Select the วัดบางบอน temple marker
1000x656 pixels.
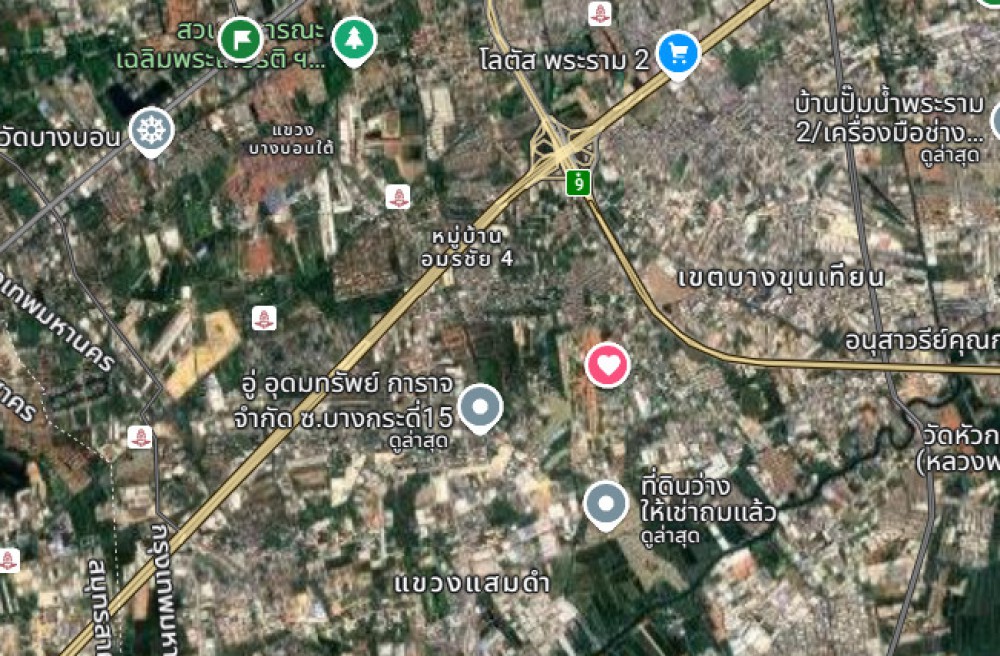(x=153, y=130)
